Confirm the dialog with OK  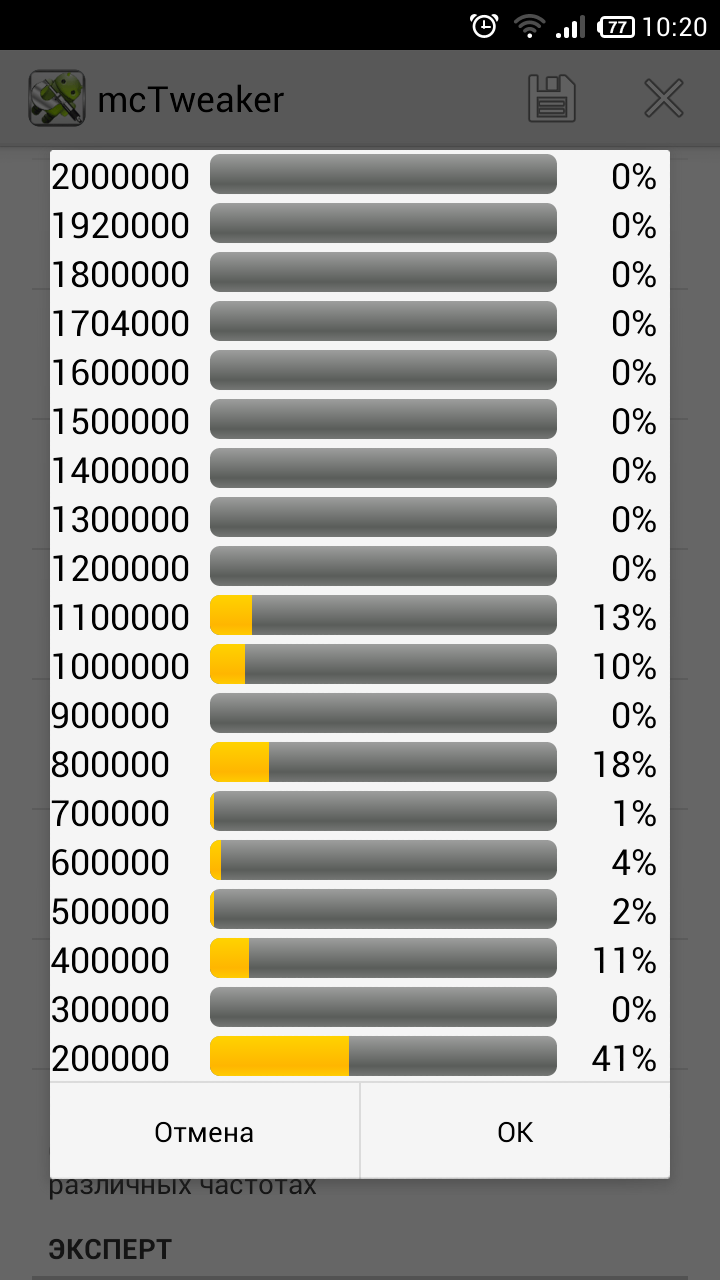(x=515, y=1131)
